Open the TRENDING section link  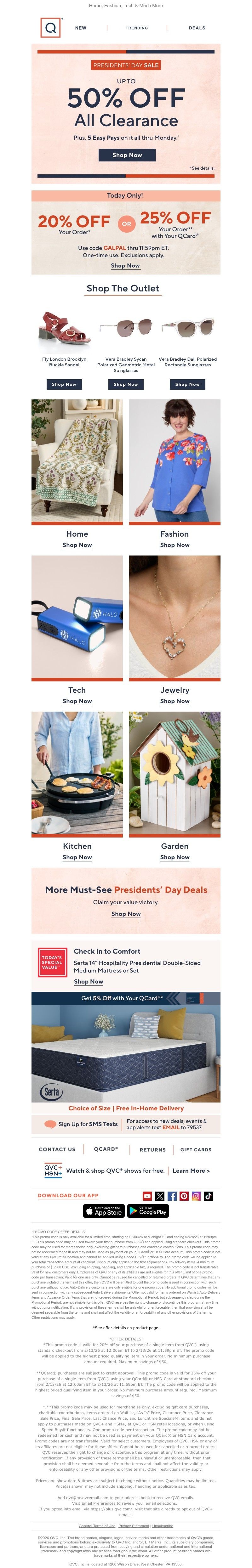point(136,28)
